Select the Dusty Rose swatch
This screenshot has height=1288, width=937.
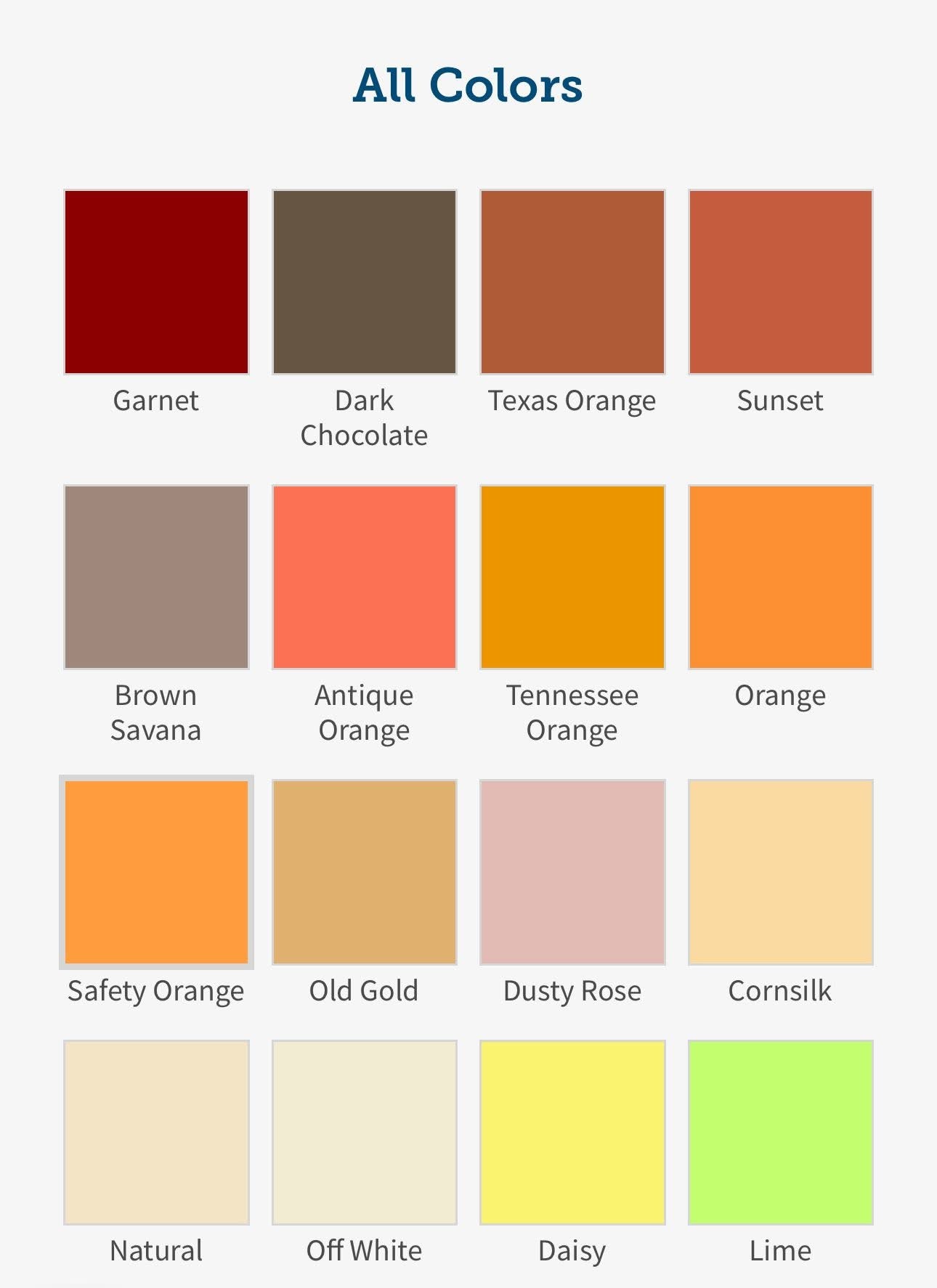[x=572, y=872]
